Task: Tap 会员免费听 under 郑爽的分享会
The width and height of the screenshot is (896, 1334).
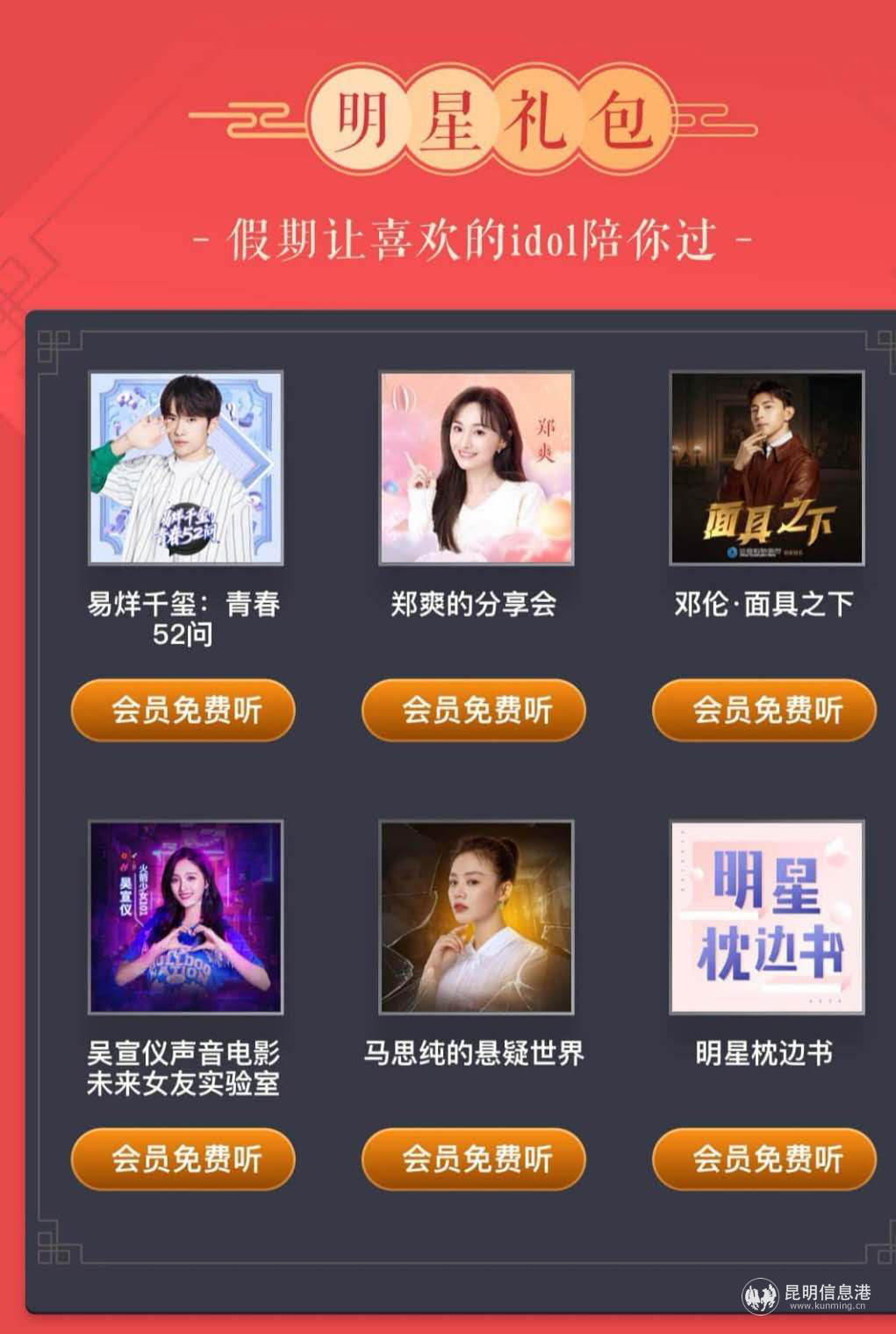Action: pos(474,710)
